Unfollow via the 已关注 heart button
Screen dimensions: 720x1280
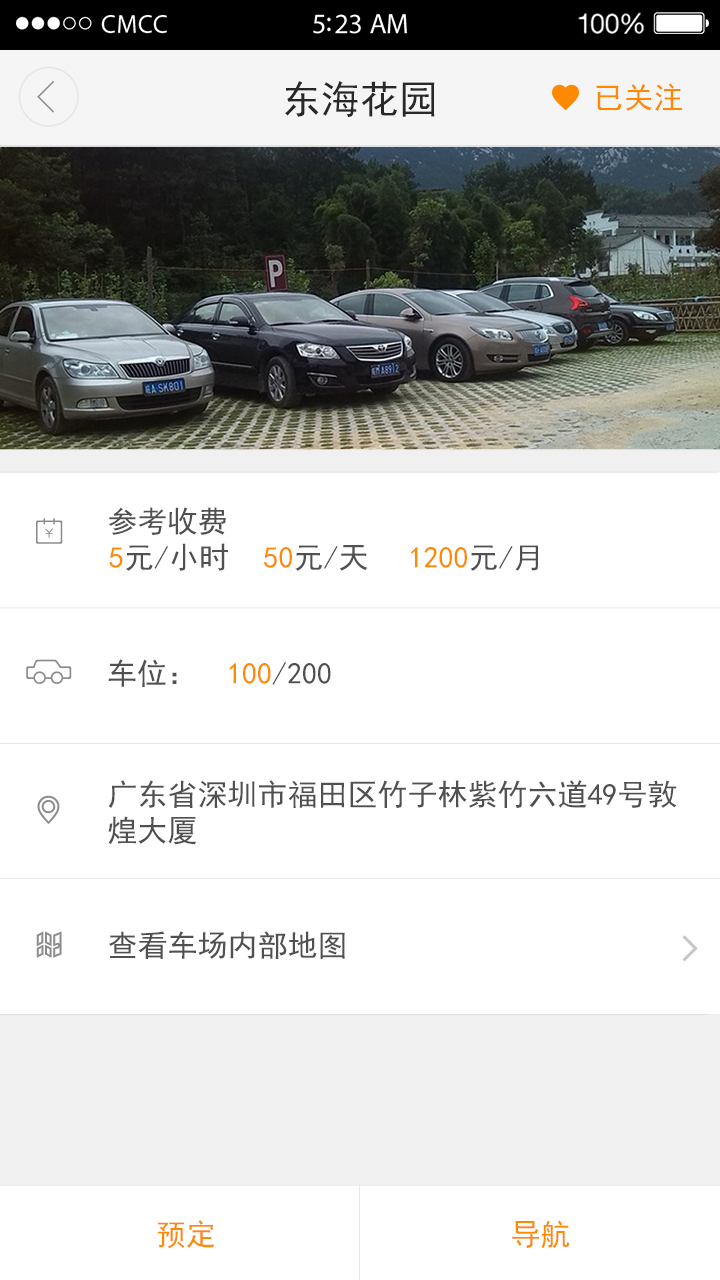click(x=617, y=98)
